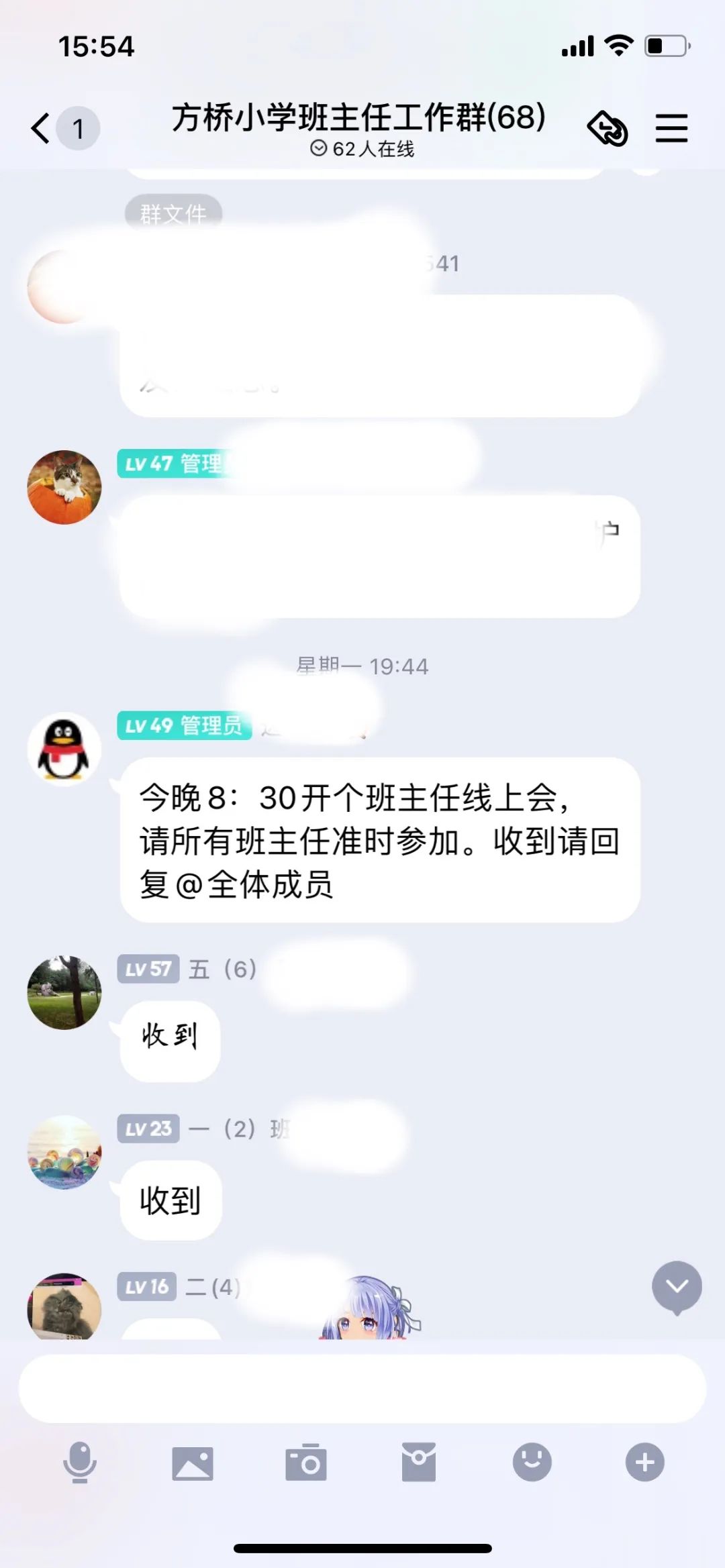Jump to latest messages with down arrow
The width and height of the screenshot is (725, 1568).
[x=677, y=1286]
